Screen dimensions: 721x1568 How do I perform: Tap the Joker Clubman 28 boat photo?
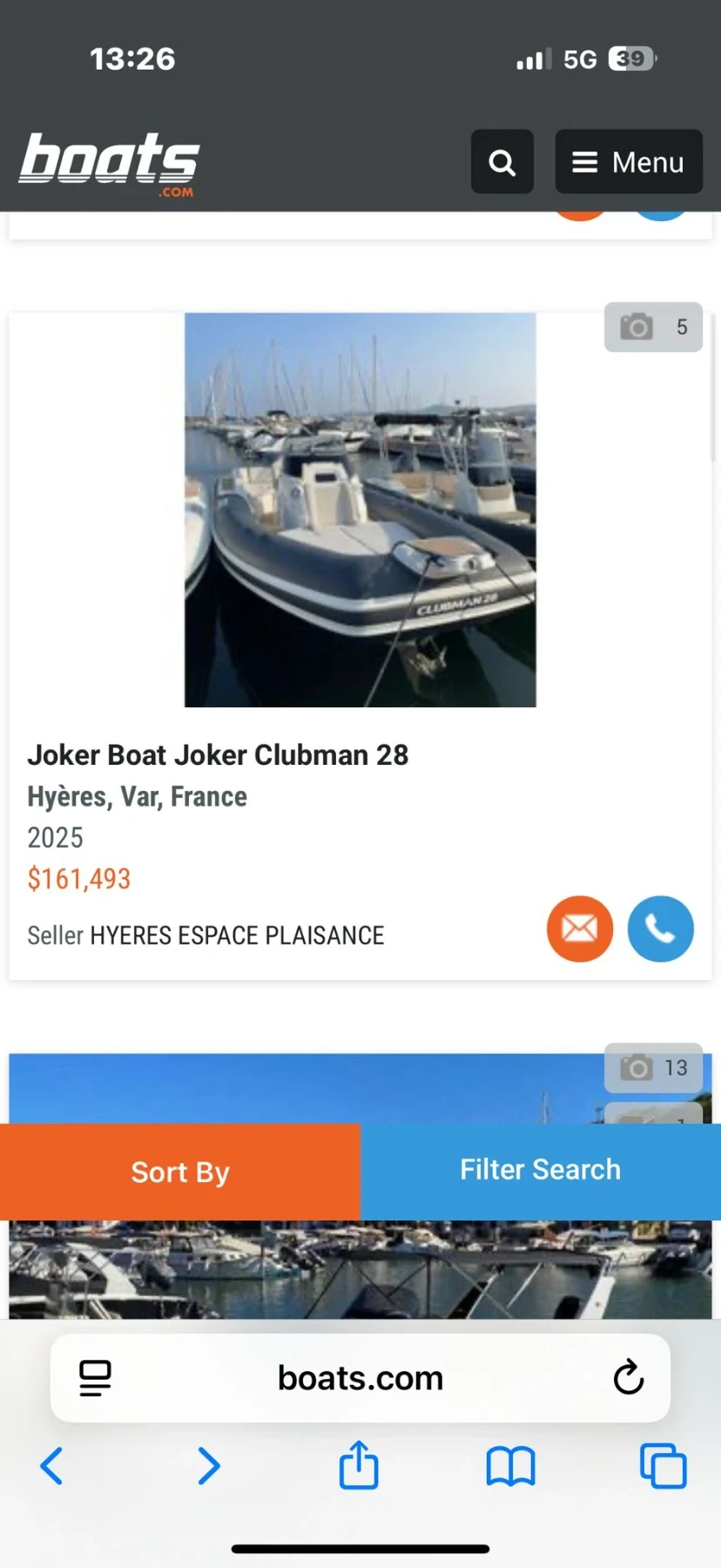click(x=360, y=510)
